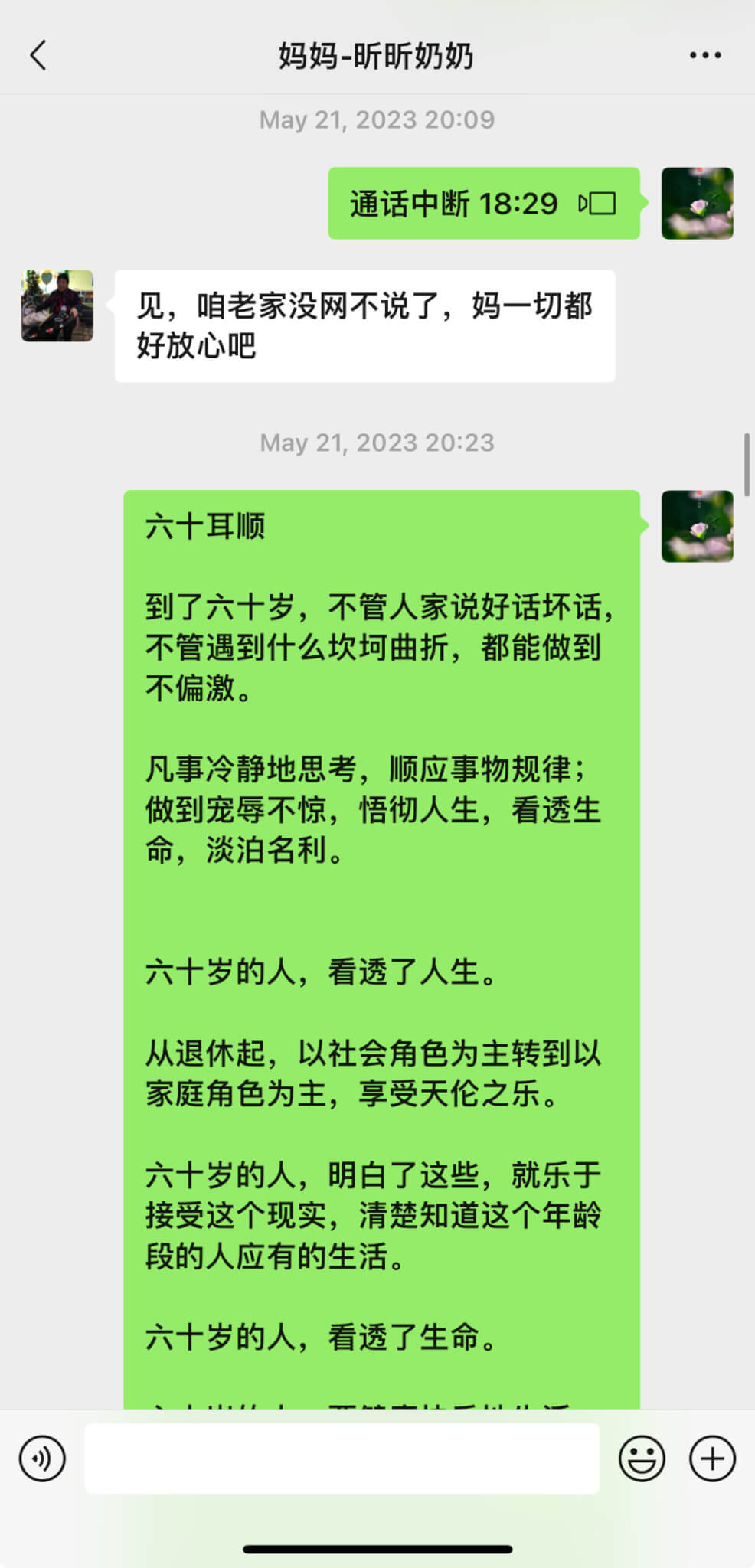Image resolution: width=755 pixels, height=1568 pixels.
Task: Switch to voice message input
Action: (42, 1459)
